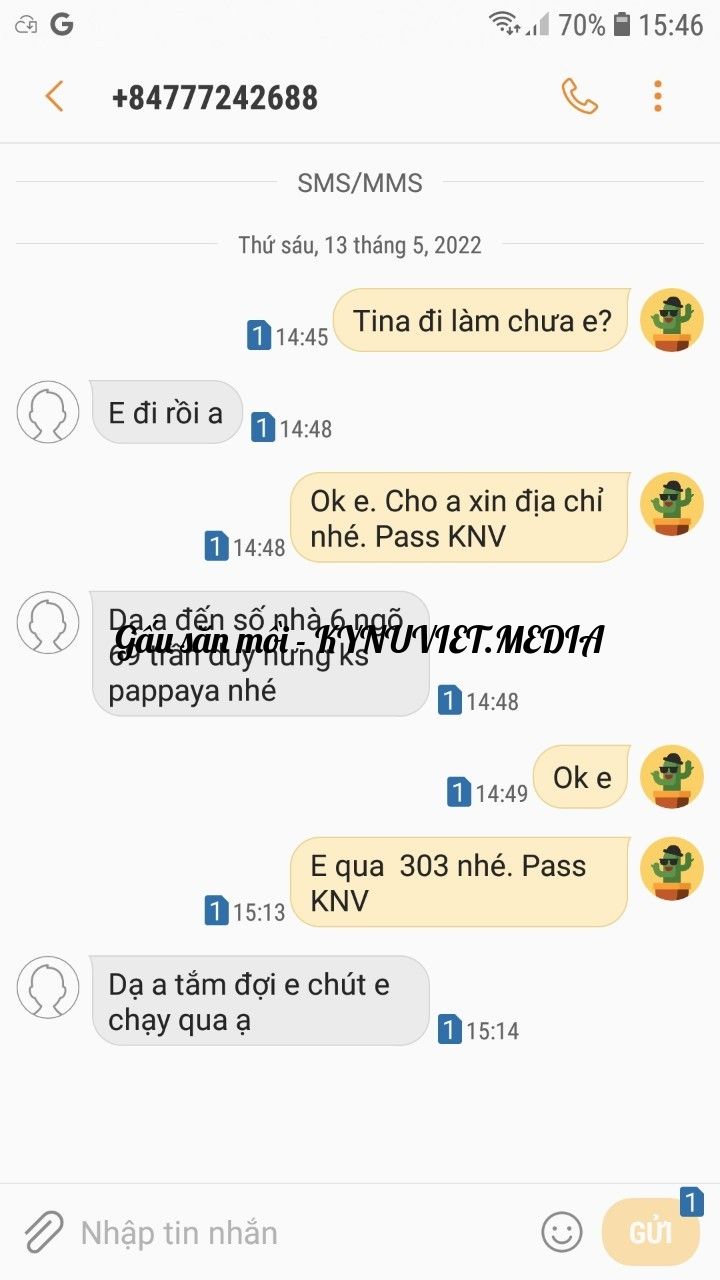
Task: Attach a file with the paperclip
Action: point(43,1232)
